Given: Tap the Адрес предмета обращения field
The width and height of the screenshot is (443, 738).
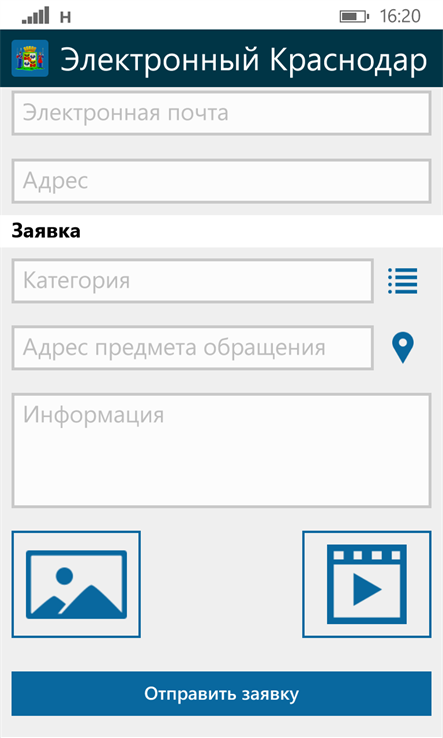Looking at the screenshot, I should (x=193, y=348).
